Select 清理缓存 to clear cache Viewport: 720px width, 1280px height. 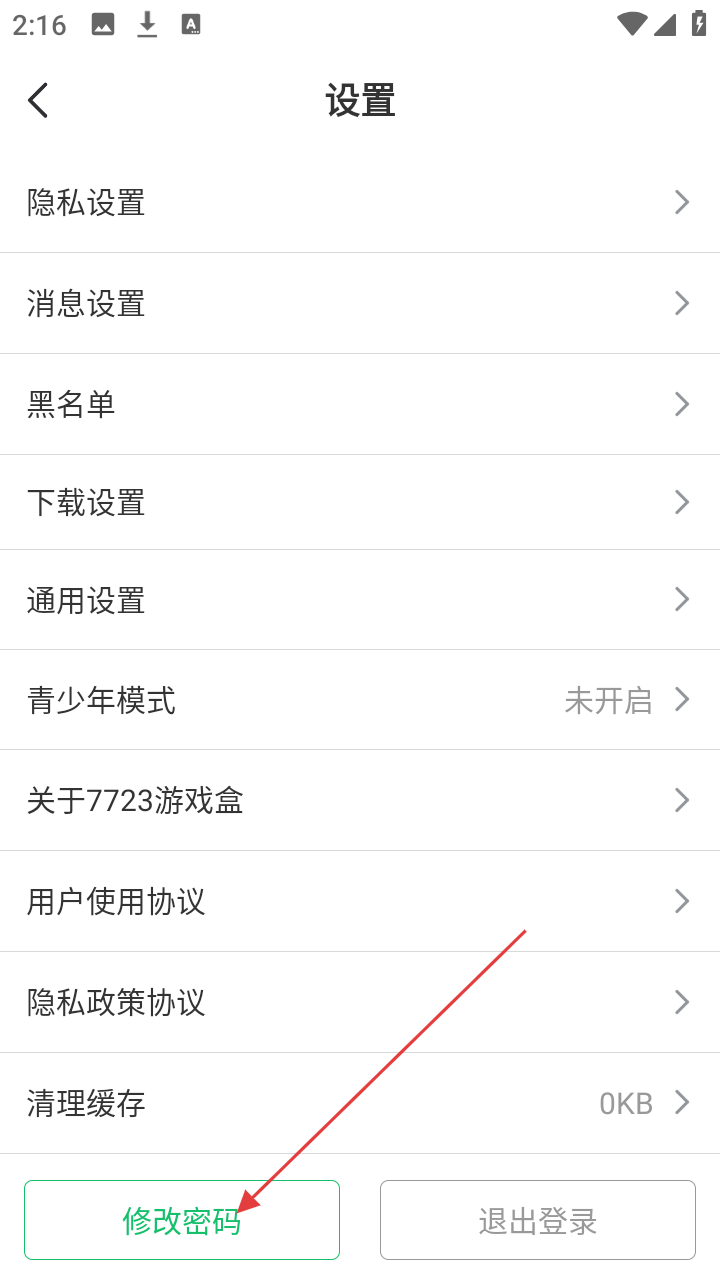click(360, 1103)
